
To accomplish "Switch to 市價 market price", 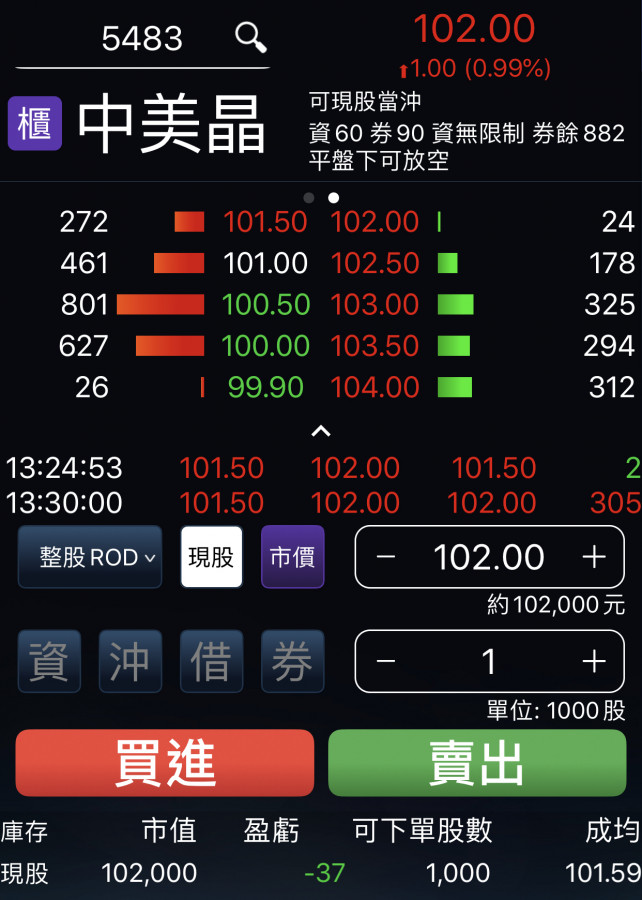I will click(x=293, y=557).
